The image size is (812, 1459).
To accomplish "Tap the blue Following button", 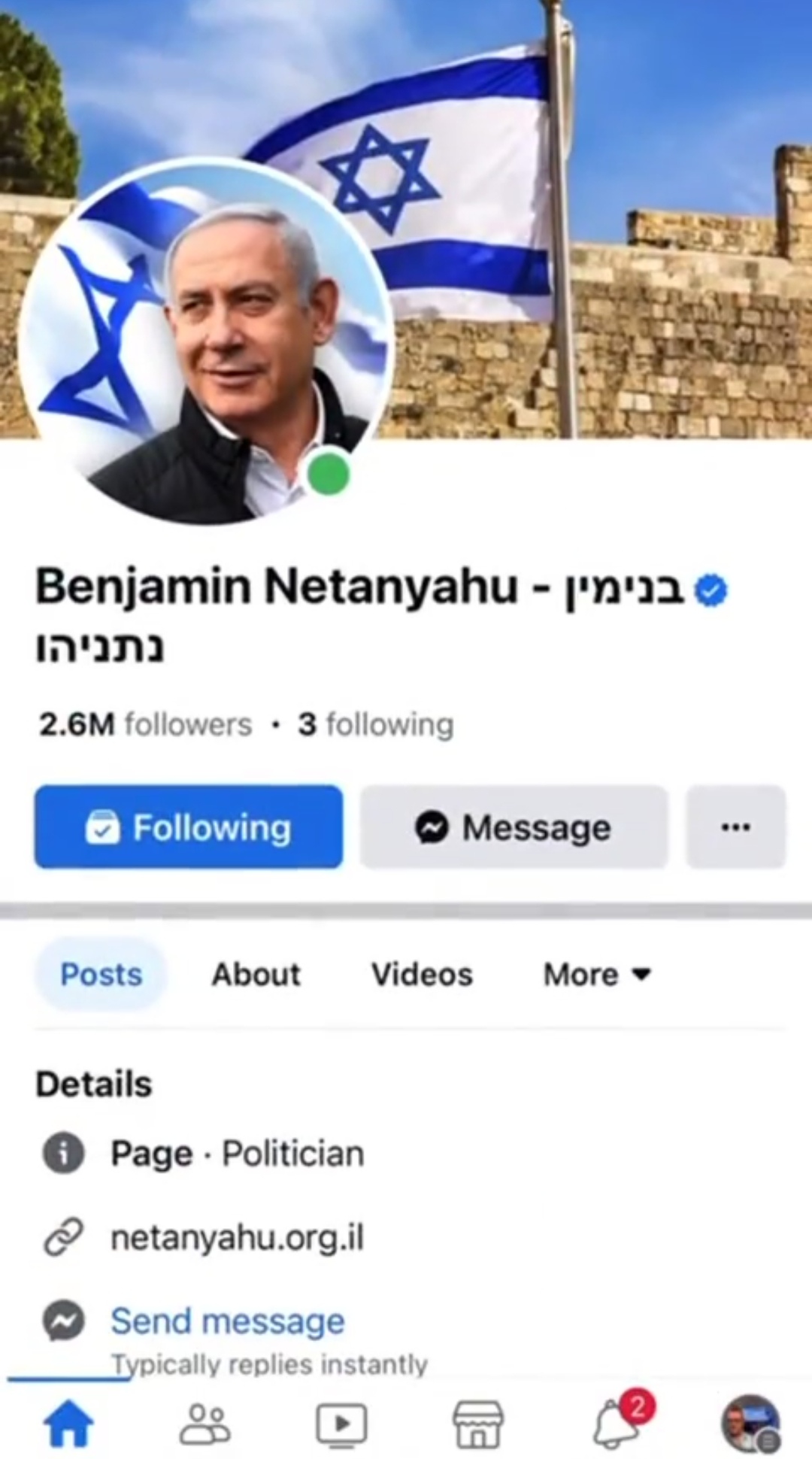I will click(188, 827).
